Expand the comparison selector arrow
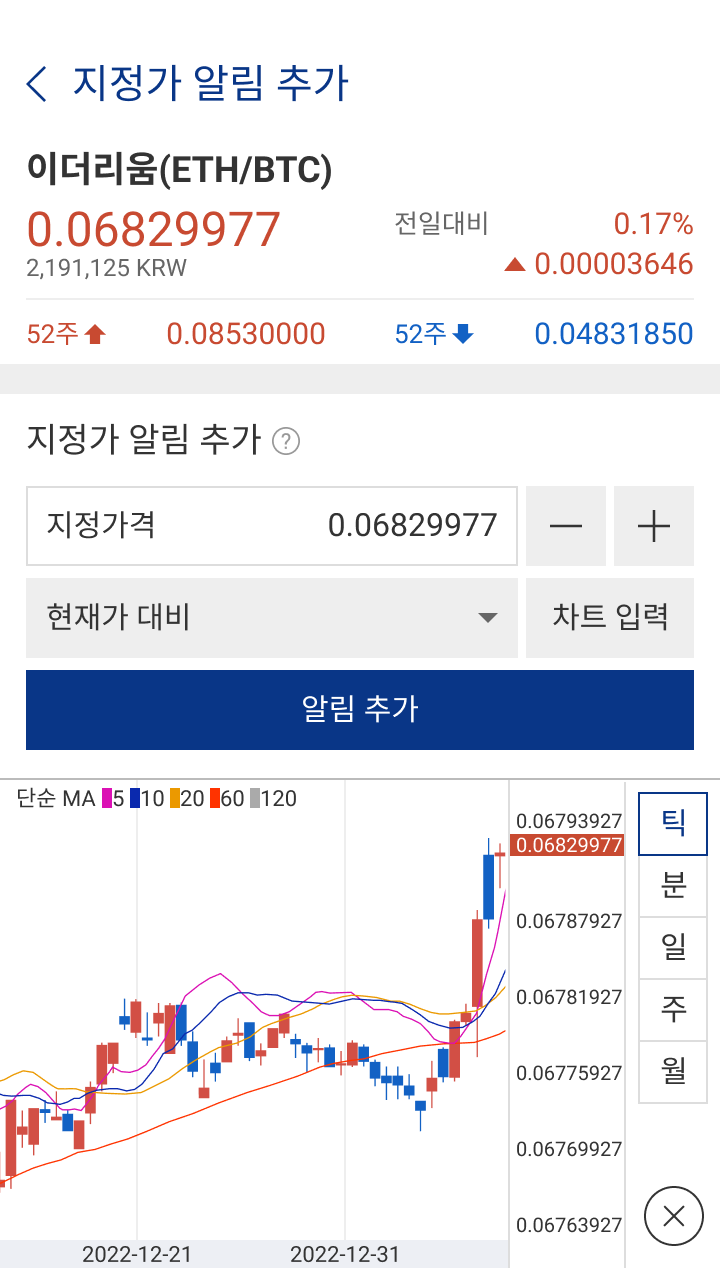Image resolution: width=720 pixels, height=1268 pixels. click(x=487, y=617)
